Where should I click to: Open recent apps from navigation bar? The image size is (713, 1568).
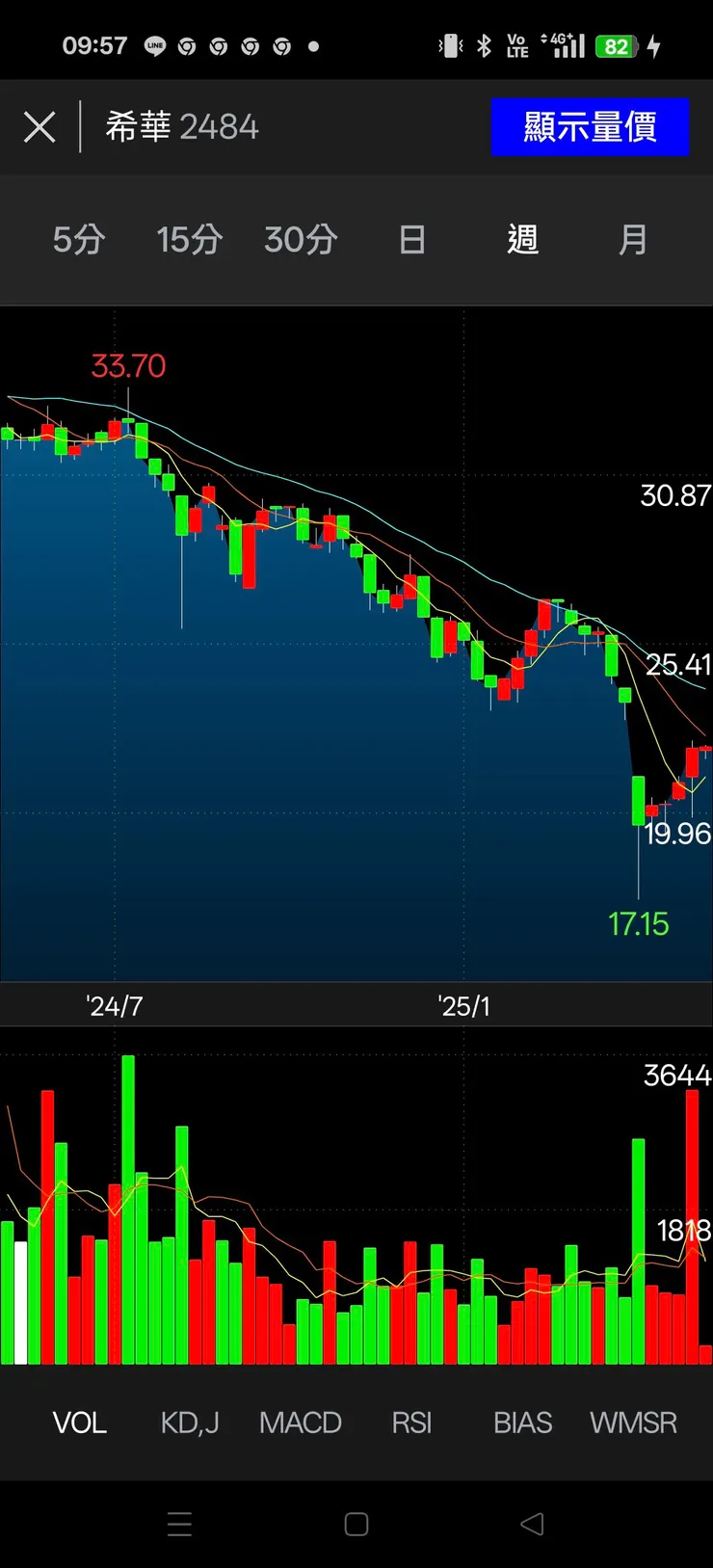pos(179,1524)
